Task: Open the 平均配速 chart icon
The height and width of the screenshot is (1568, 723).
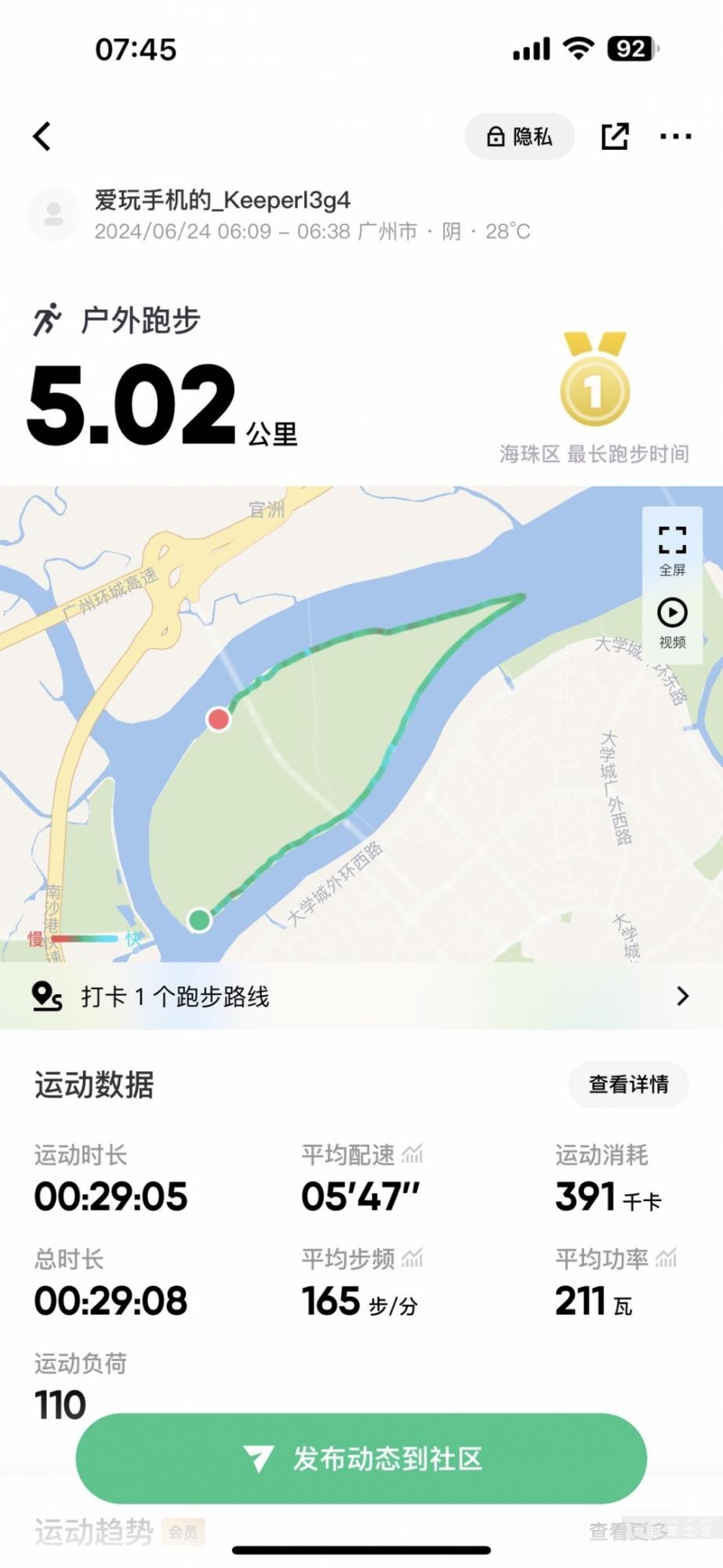Action: coord(412,1153)
